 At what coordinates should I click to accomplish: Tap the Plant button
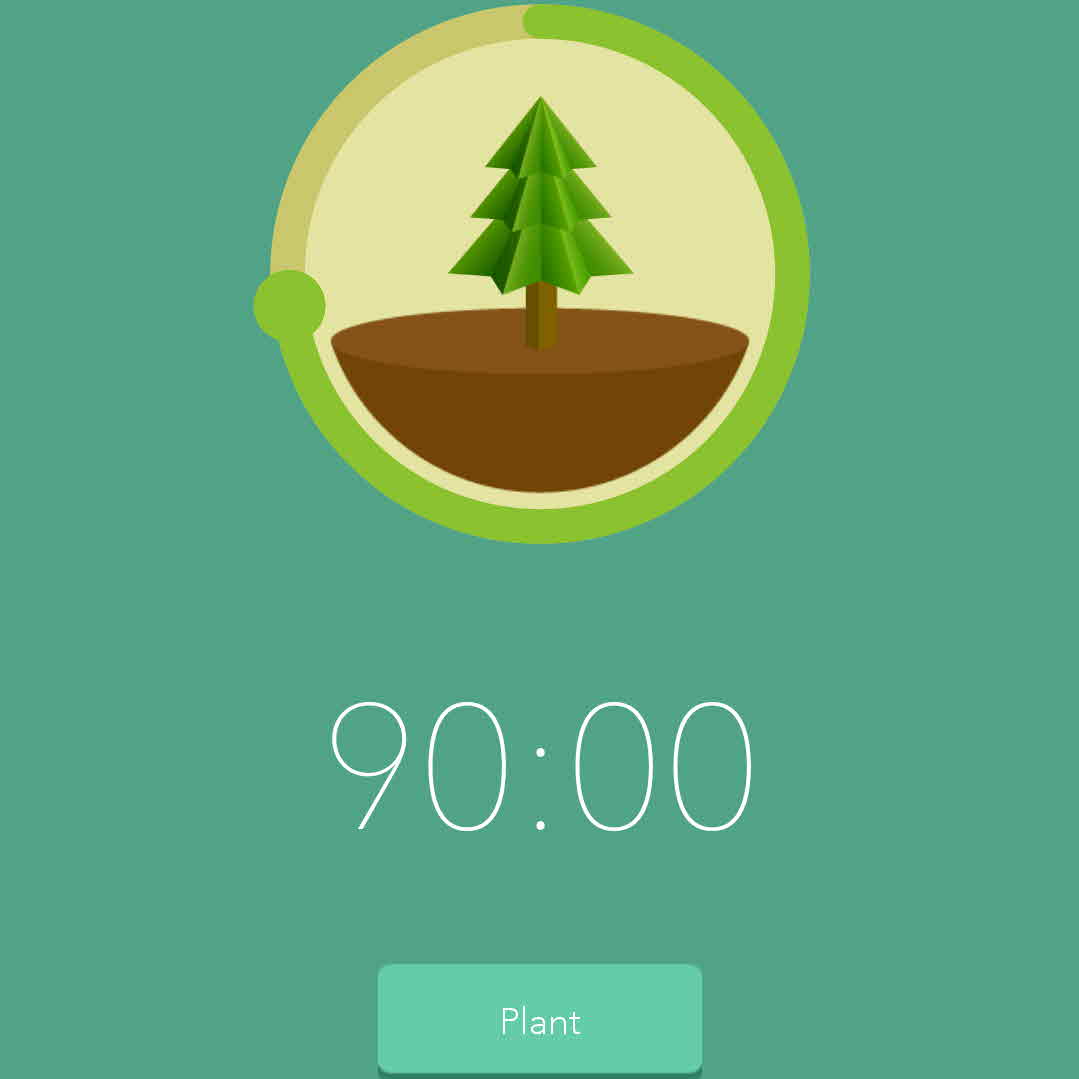coord(540,1020)
